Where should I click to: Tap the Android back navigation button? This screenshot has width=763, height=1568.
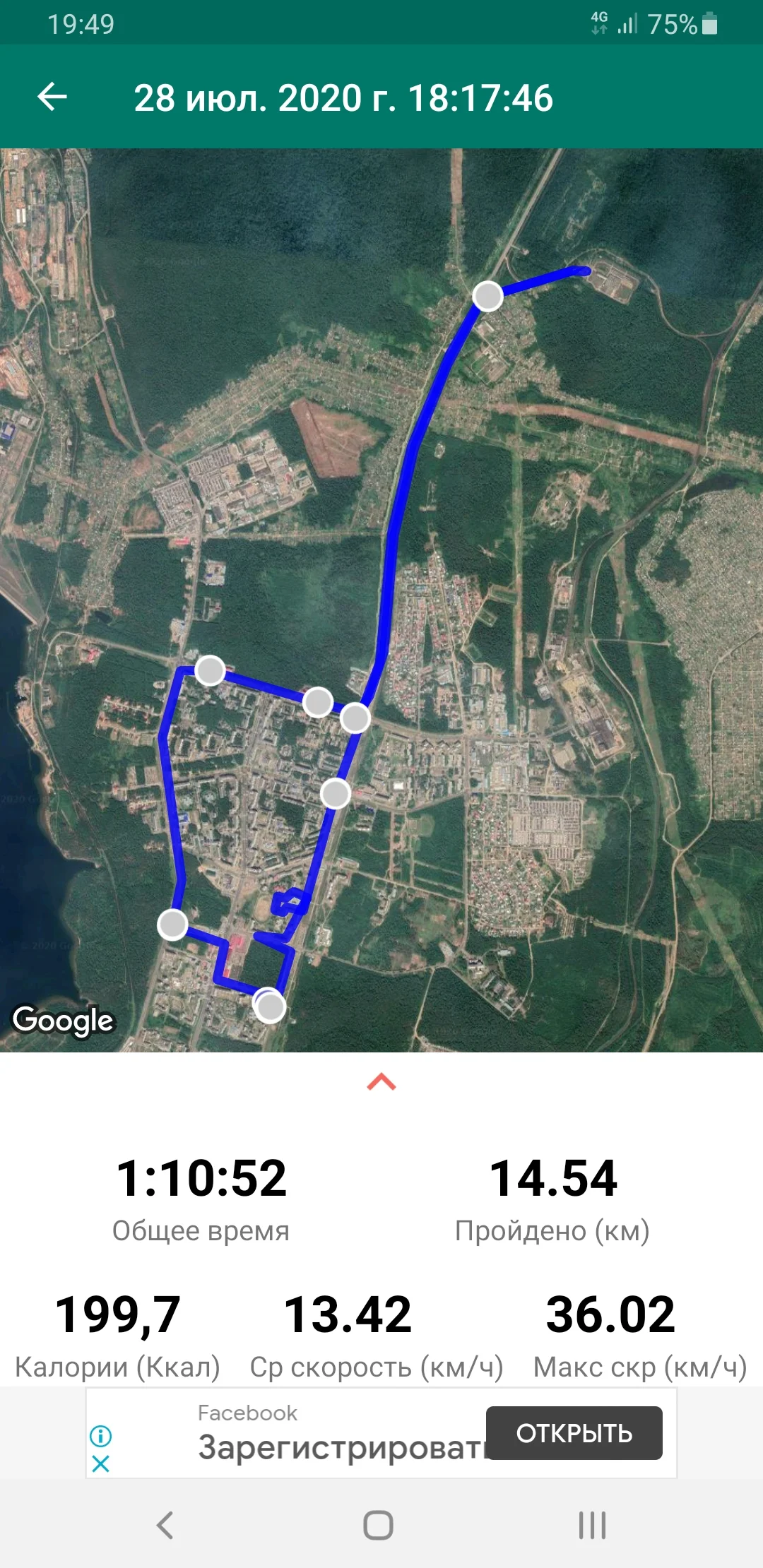164,1525
